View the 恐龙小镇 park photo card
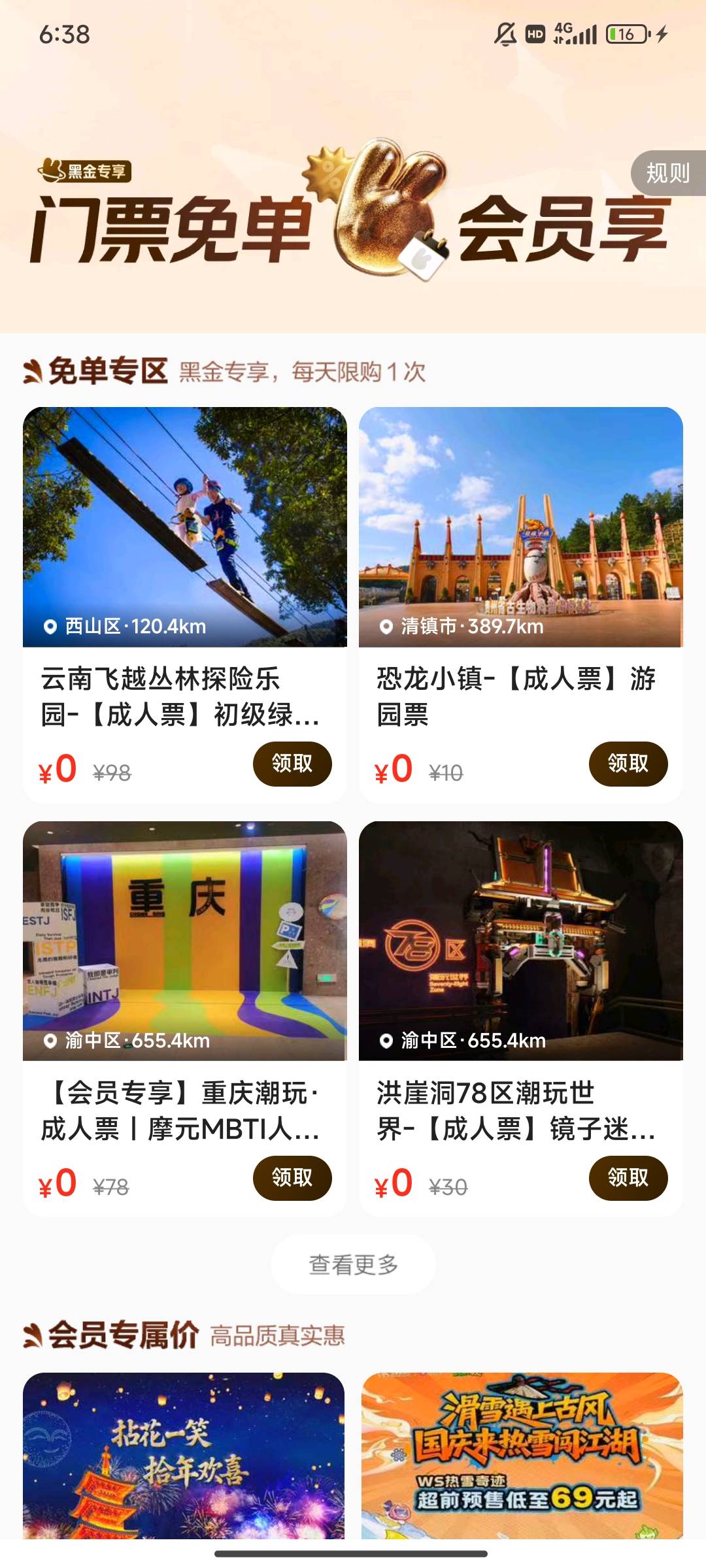This screenshot has width=706, height=1568. point(520,527)
